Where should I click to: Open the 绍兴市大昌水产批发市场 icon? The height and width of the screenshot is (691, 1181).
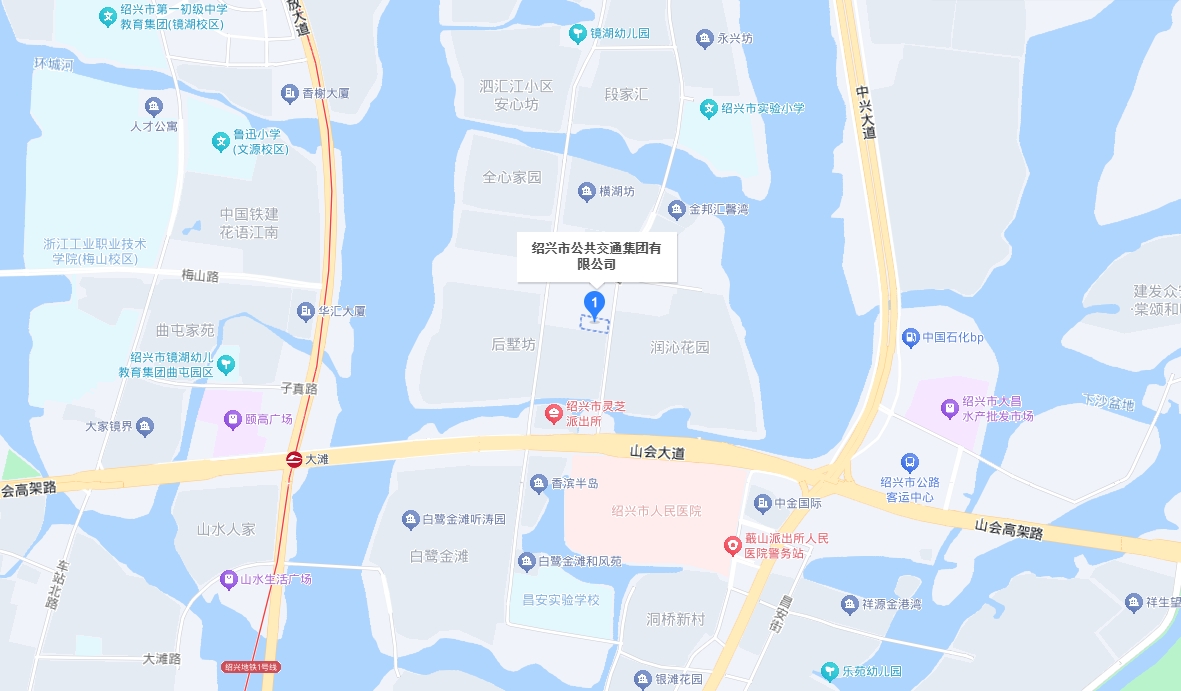(x=949, y=408)
